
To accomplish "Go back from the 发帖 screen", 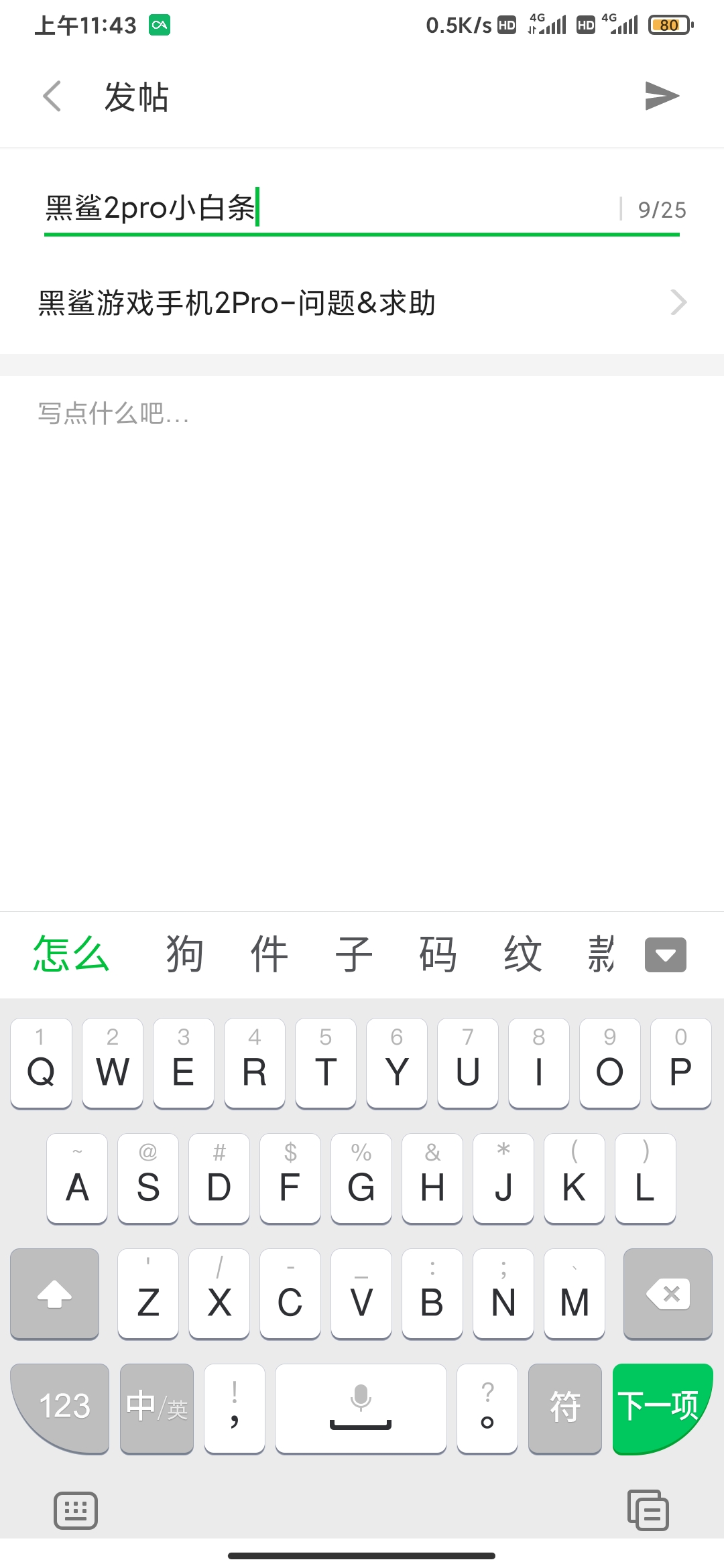I will pyautogui.click(x=52, y=96).
